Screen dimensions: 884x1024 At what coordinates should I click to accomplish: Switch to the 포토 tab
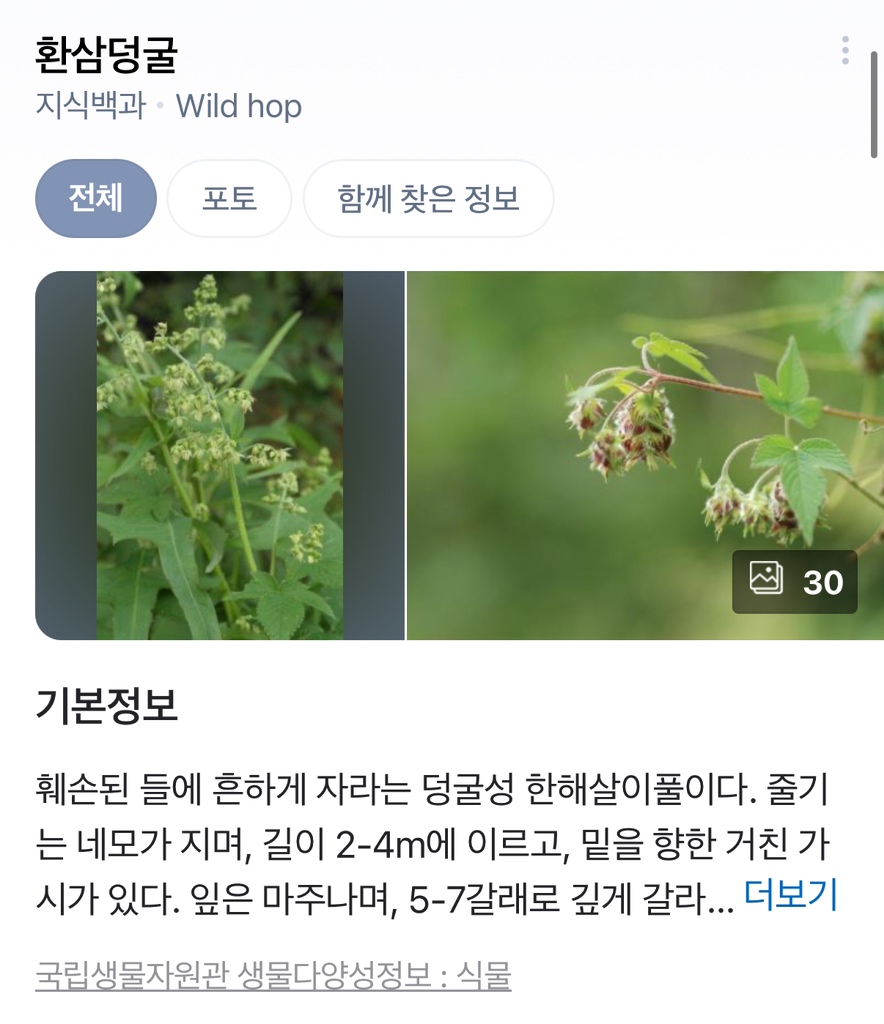point(229,198)
